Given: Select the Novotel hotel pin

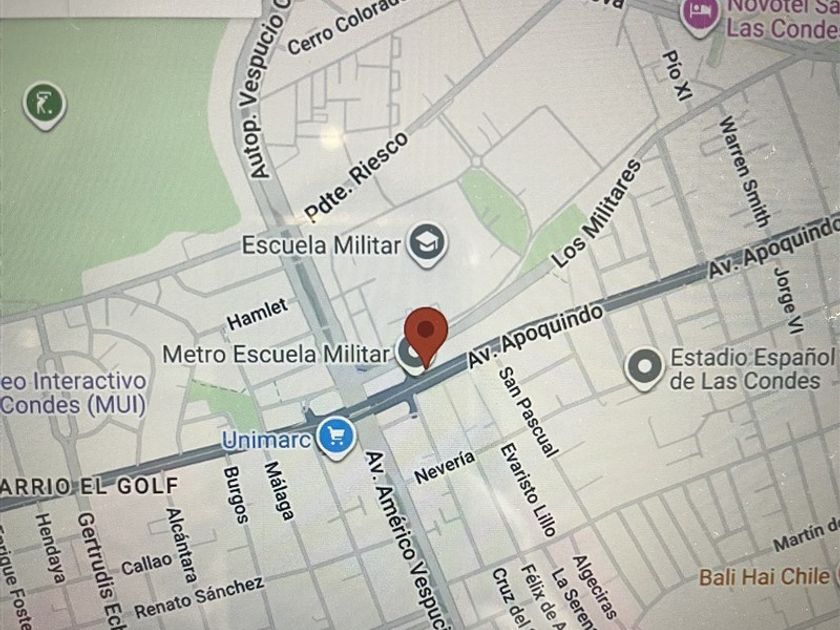Looking at the screenshot, I should click(x=699, y=14).
